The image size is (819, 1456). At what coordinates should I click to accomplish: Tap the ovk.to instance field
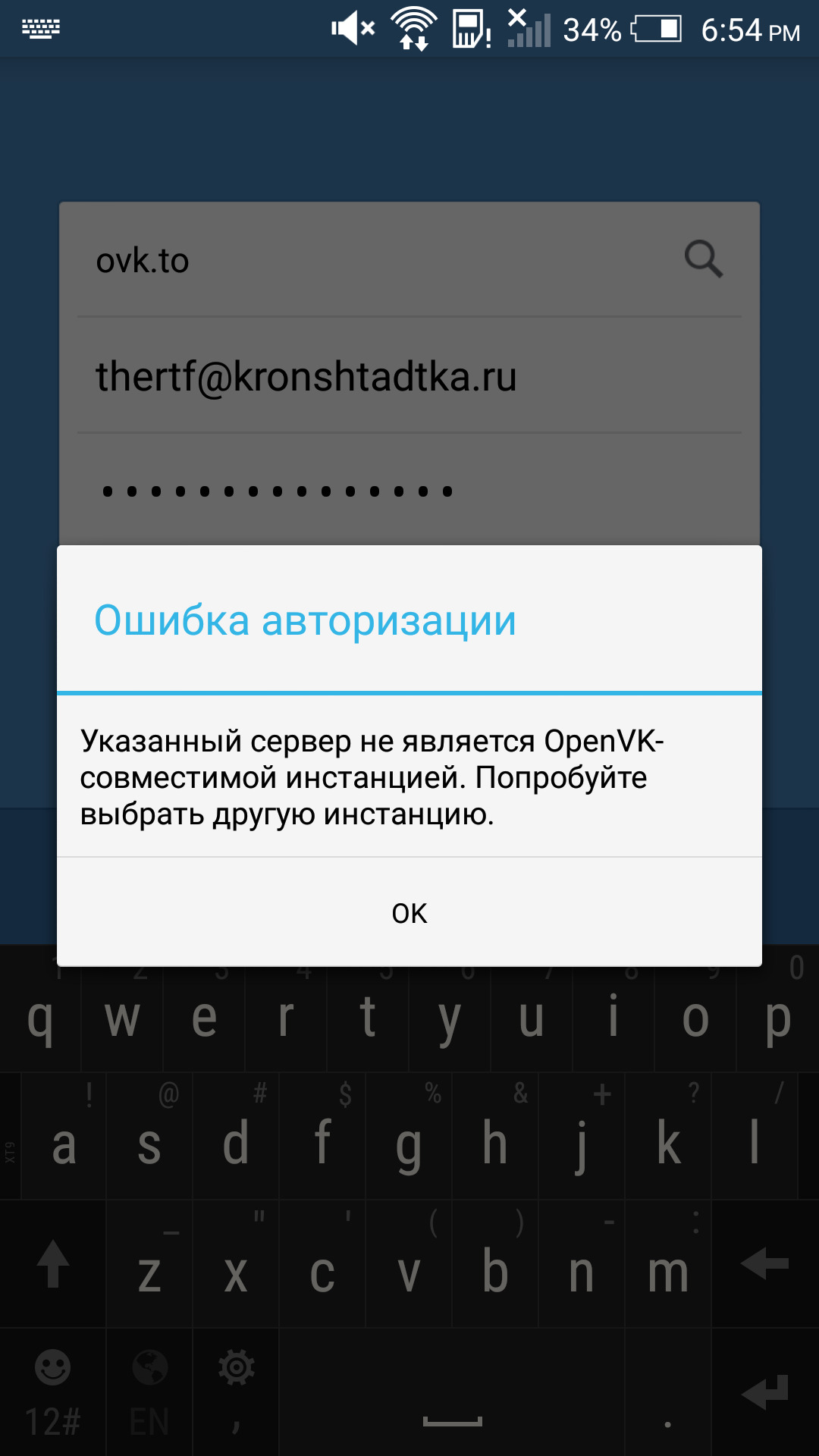pos(364,261)
